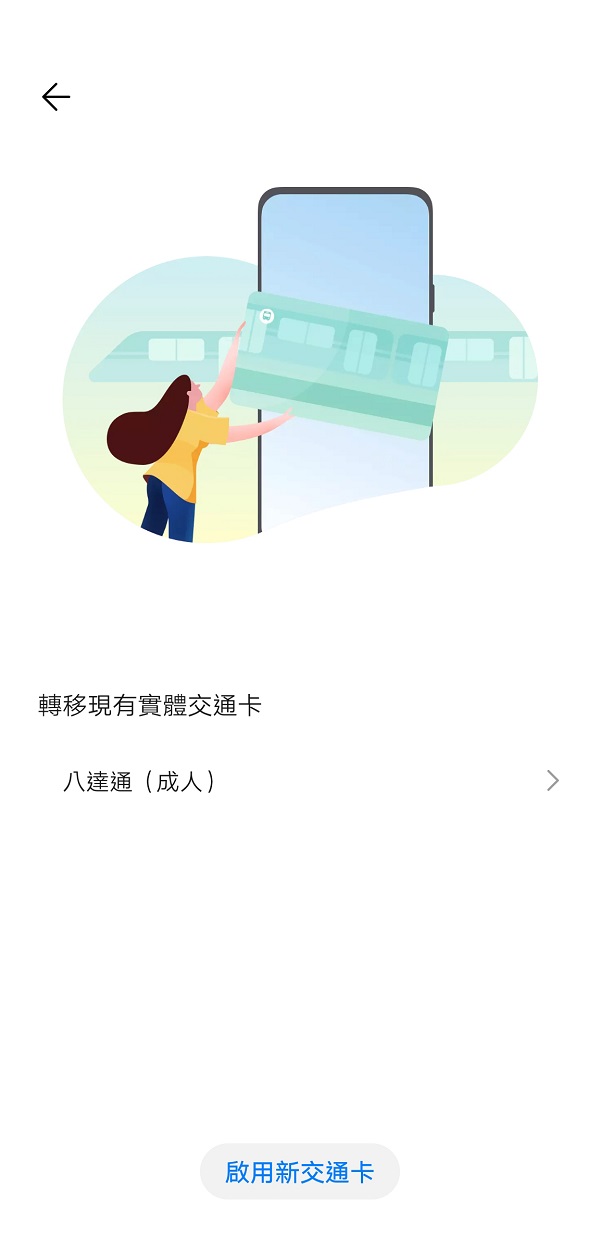The width and height of the screenshot is (600, 1237).
Task: Tap the 啟用新交通卡 button
Action: [300, 1172]
